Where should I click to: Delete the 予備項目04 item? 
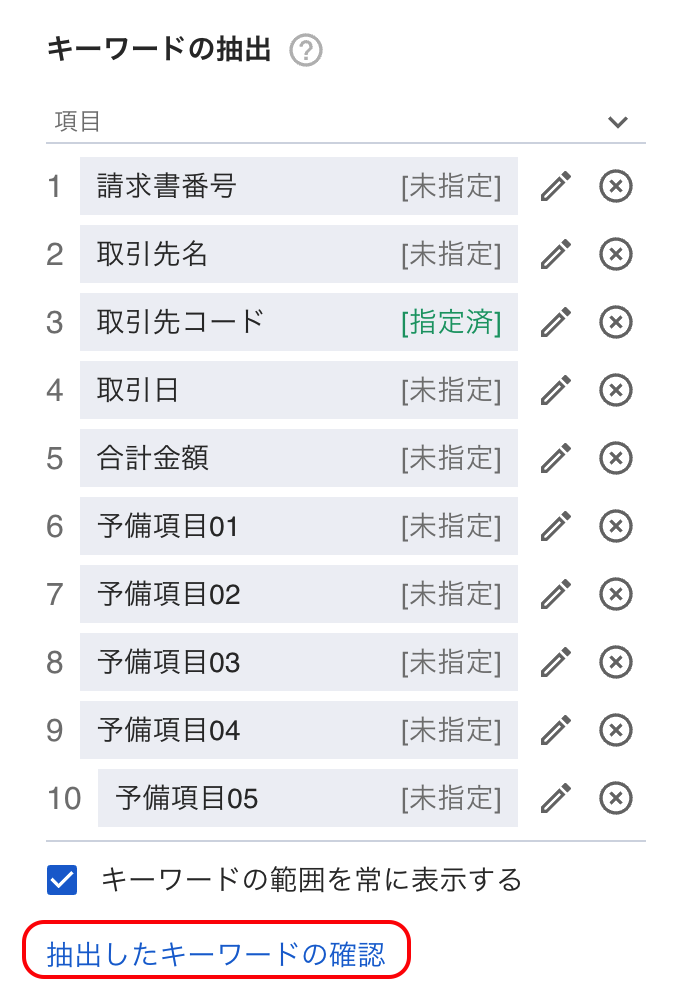pos(616,730)
